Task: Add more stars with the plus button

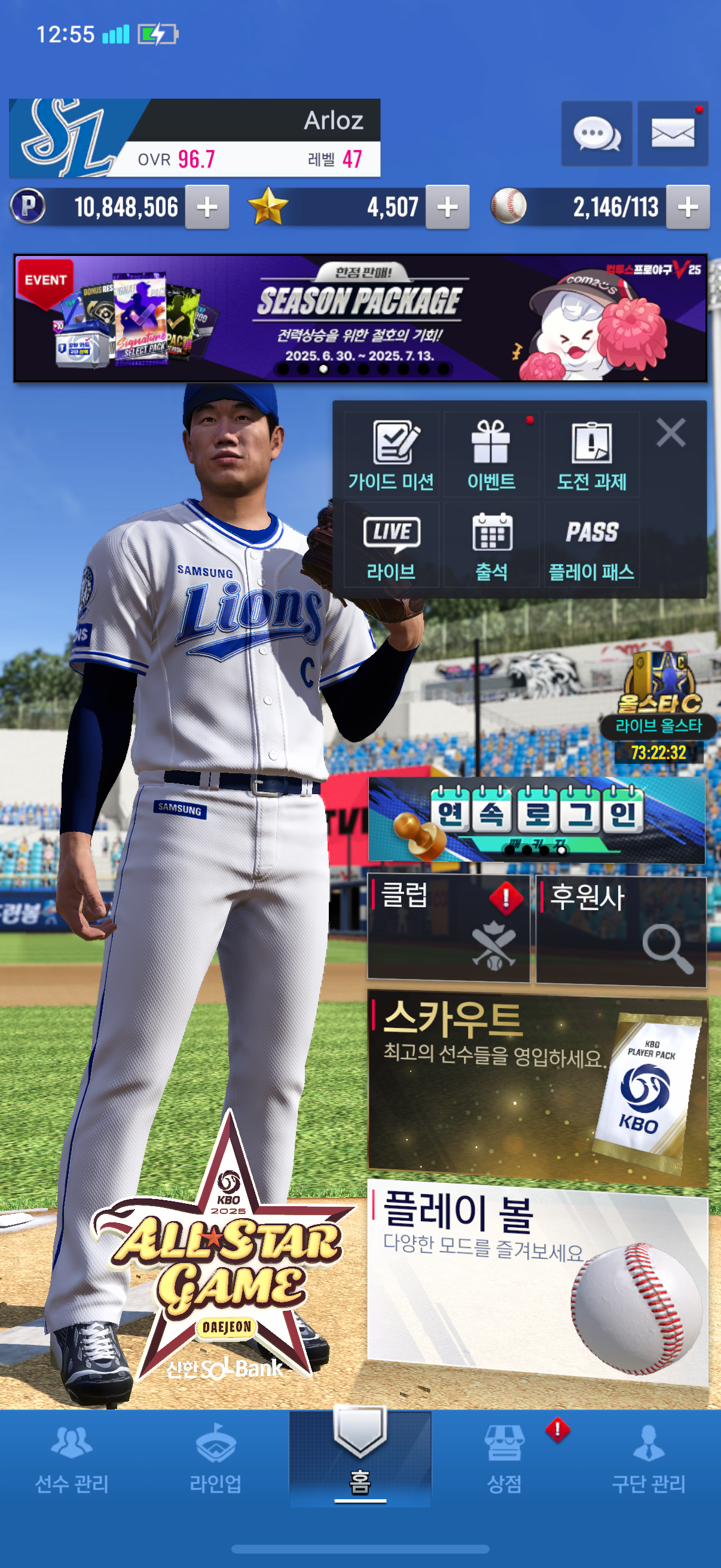Action: 447,207
